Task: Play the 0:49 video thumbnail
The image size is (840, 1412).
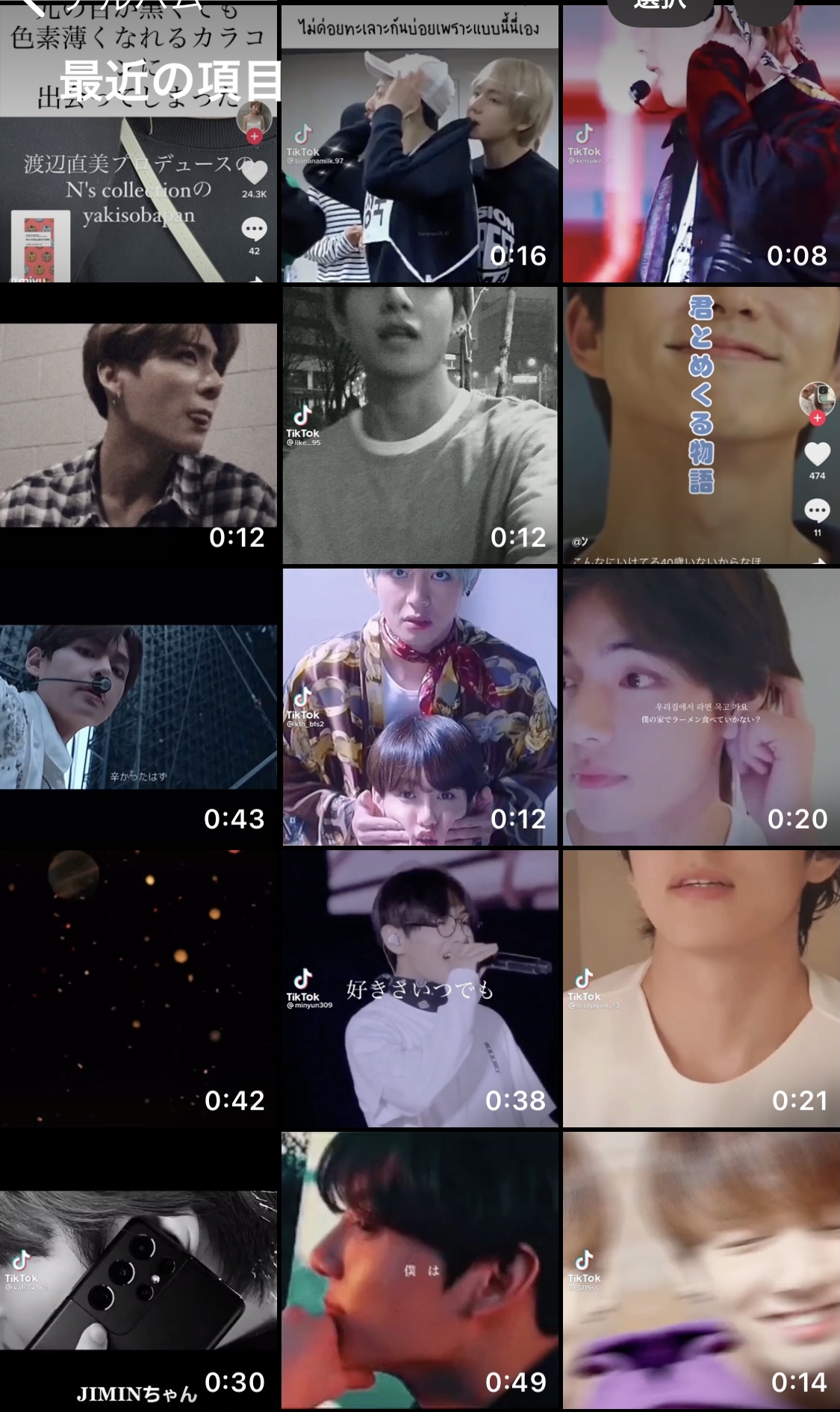Action: coord(420,1270)
